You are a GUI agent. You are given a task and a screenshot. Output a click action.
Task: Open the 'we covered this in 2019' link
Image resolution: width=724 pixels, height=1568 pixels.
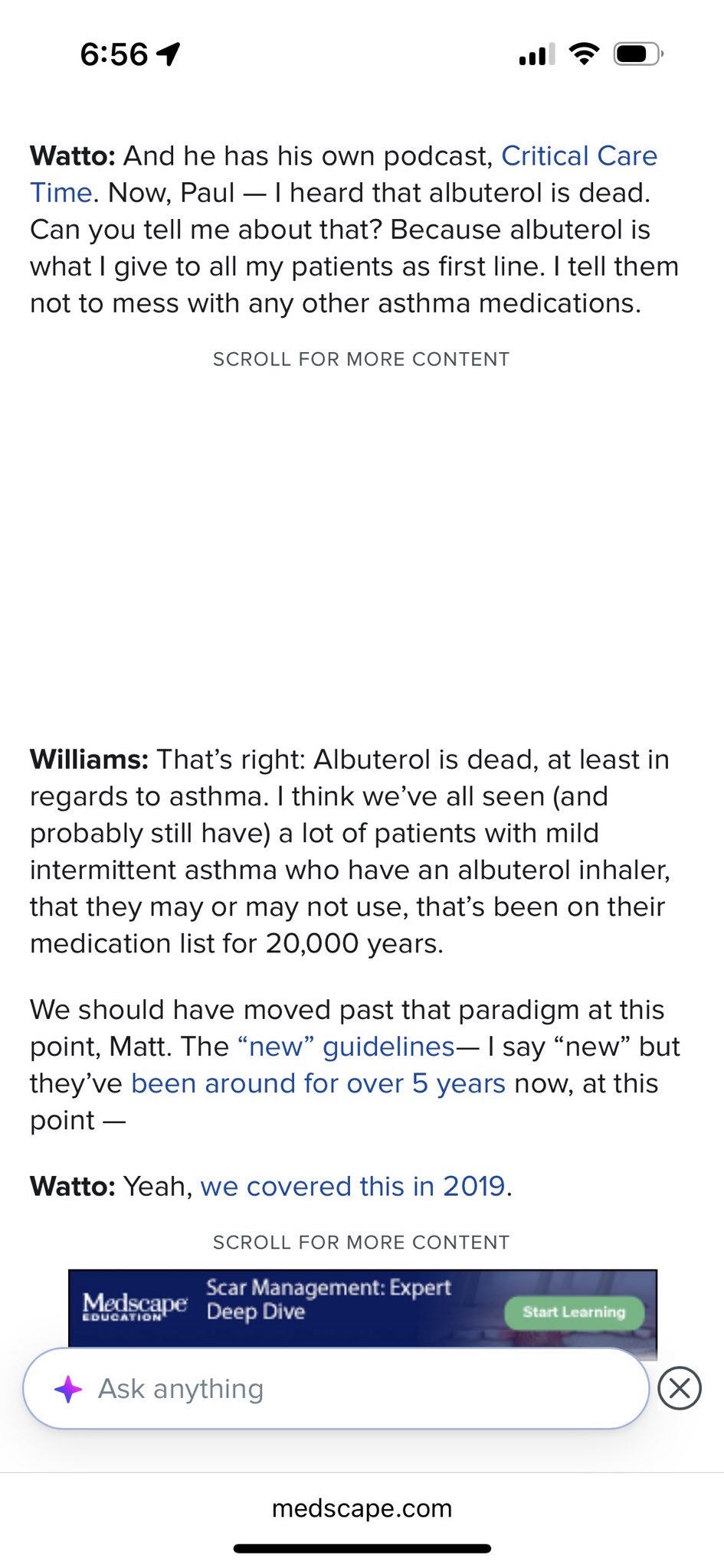[352, 1186]
